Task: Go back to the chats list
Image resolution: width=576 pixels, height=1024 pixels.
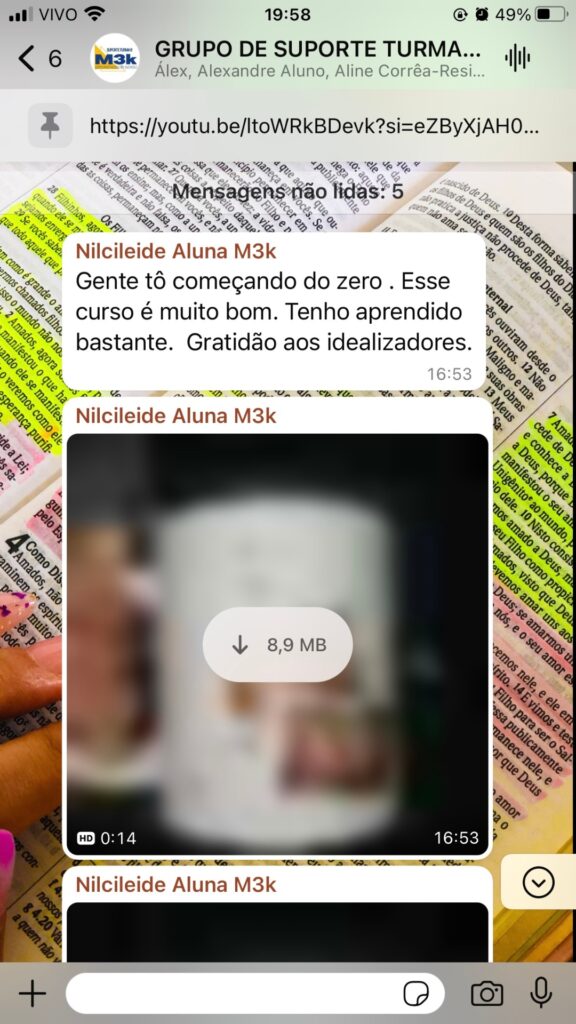Action: coord(39,59)
